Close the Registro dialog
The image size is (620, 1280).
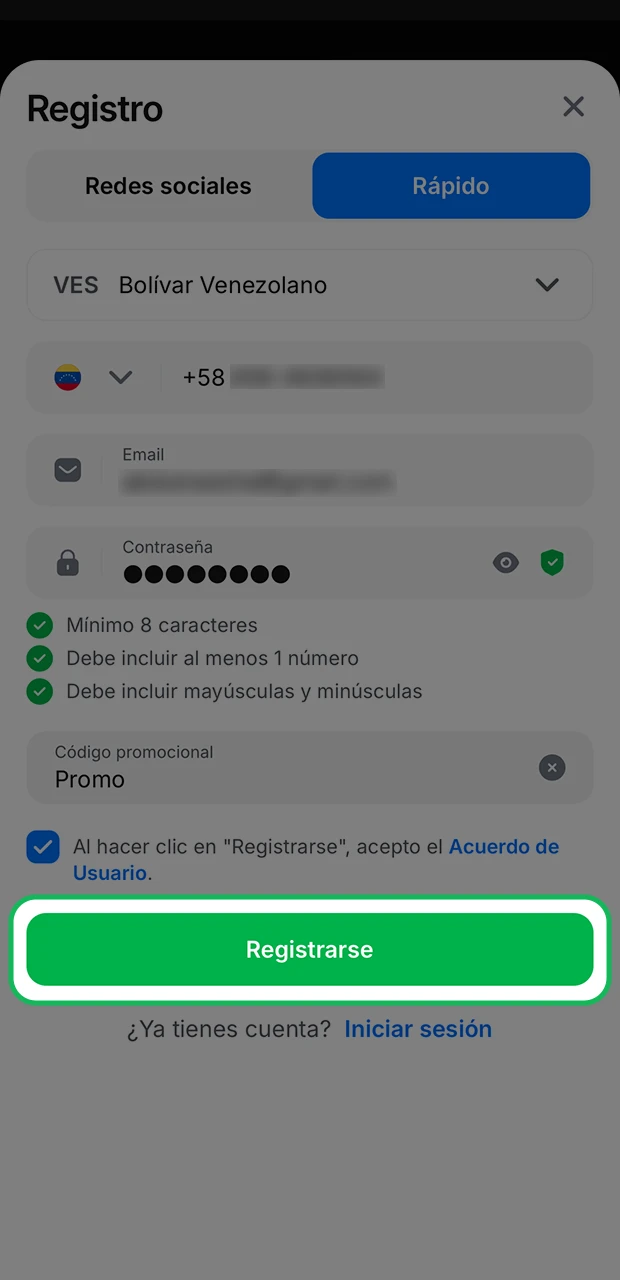tap(573, 107)
